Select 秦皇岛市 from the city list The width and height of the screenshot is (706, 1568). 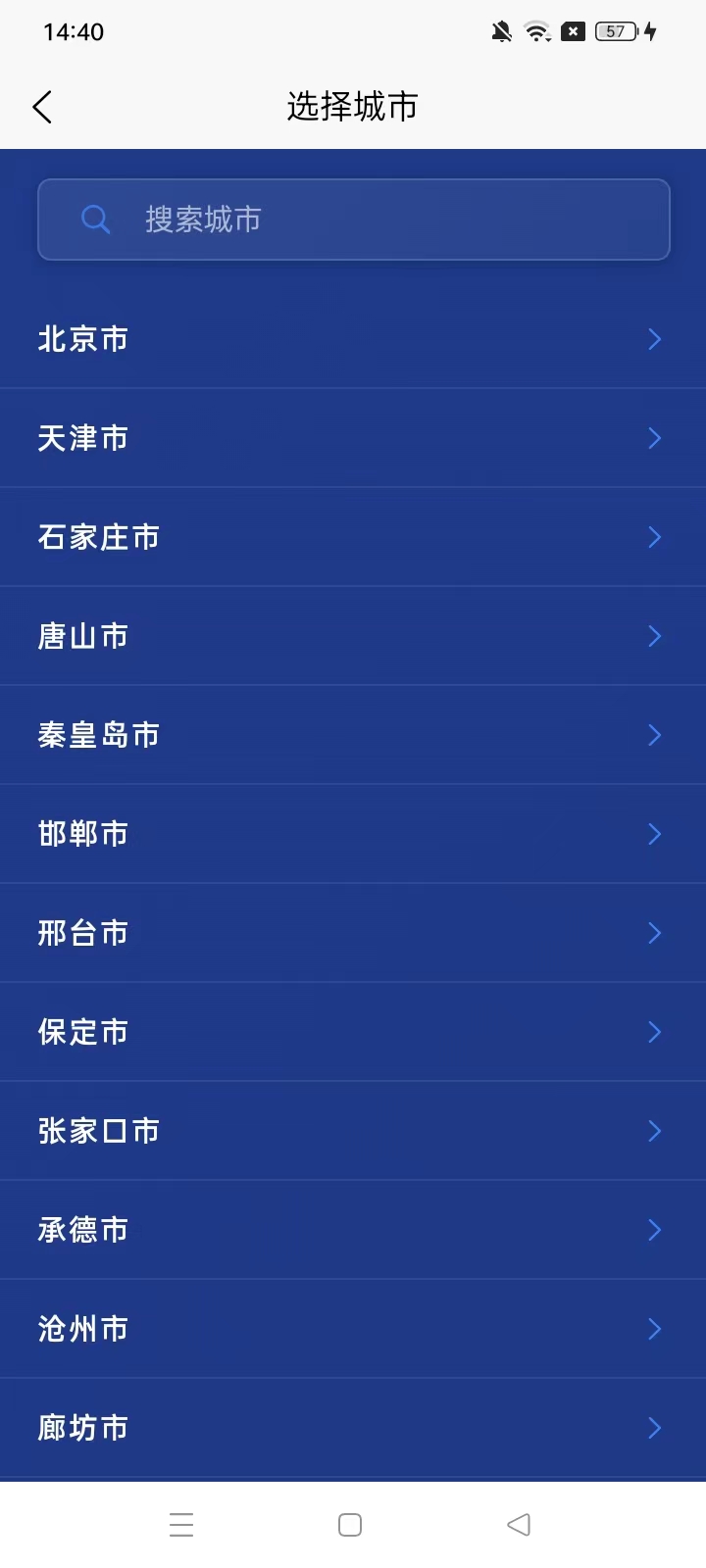[100, 735]
